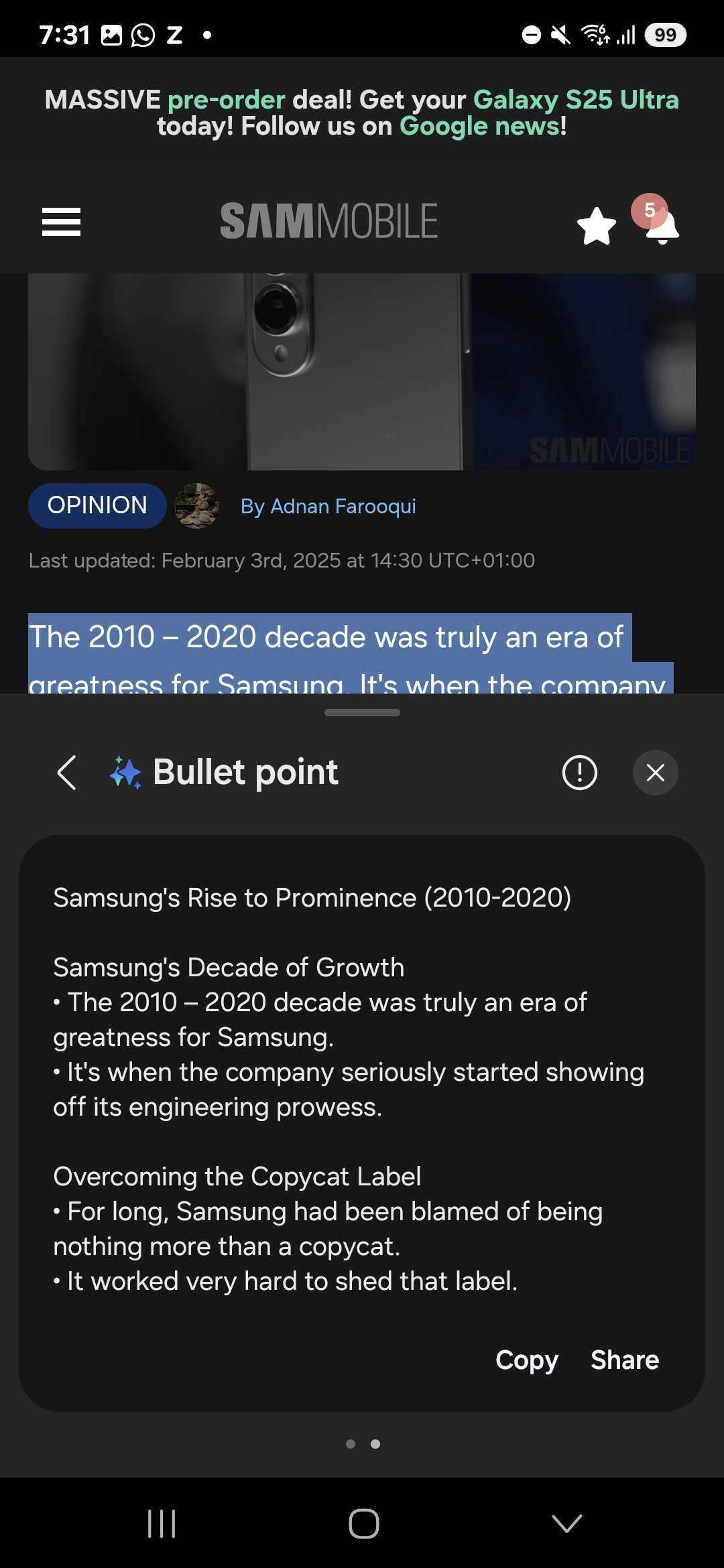Open the Galaxy S25 Ultra link
Screen dimensions: 724x1568
575,100
